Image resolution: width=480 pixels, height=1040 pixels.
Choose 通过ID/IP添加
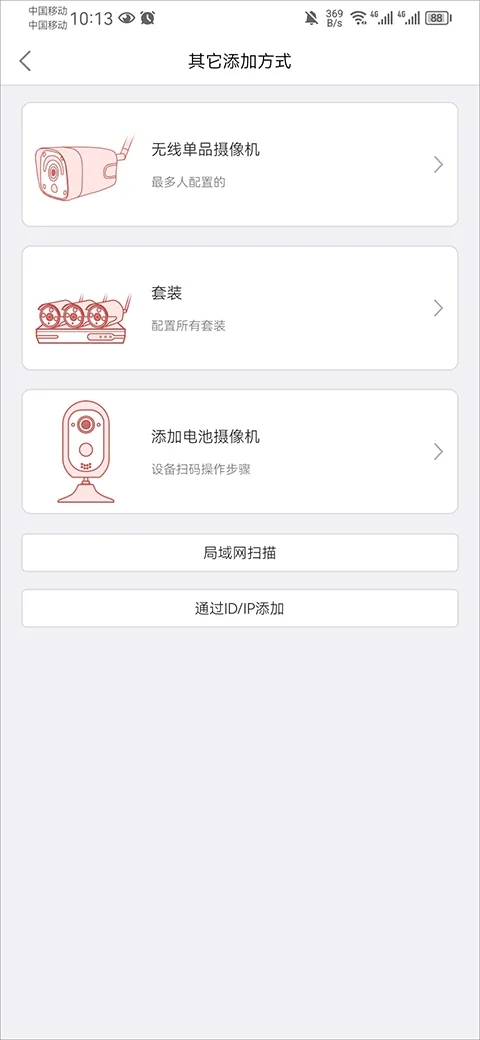click(240, 608)
